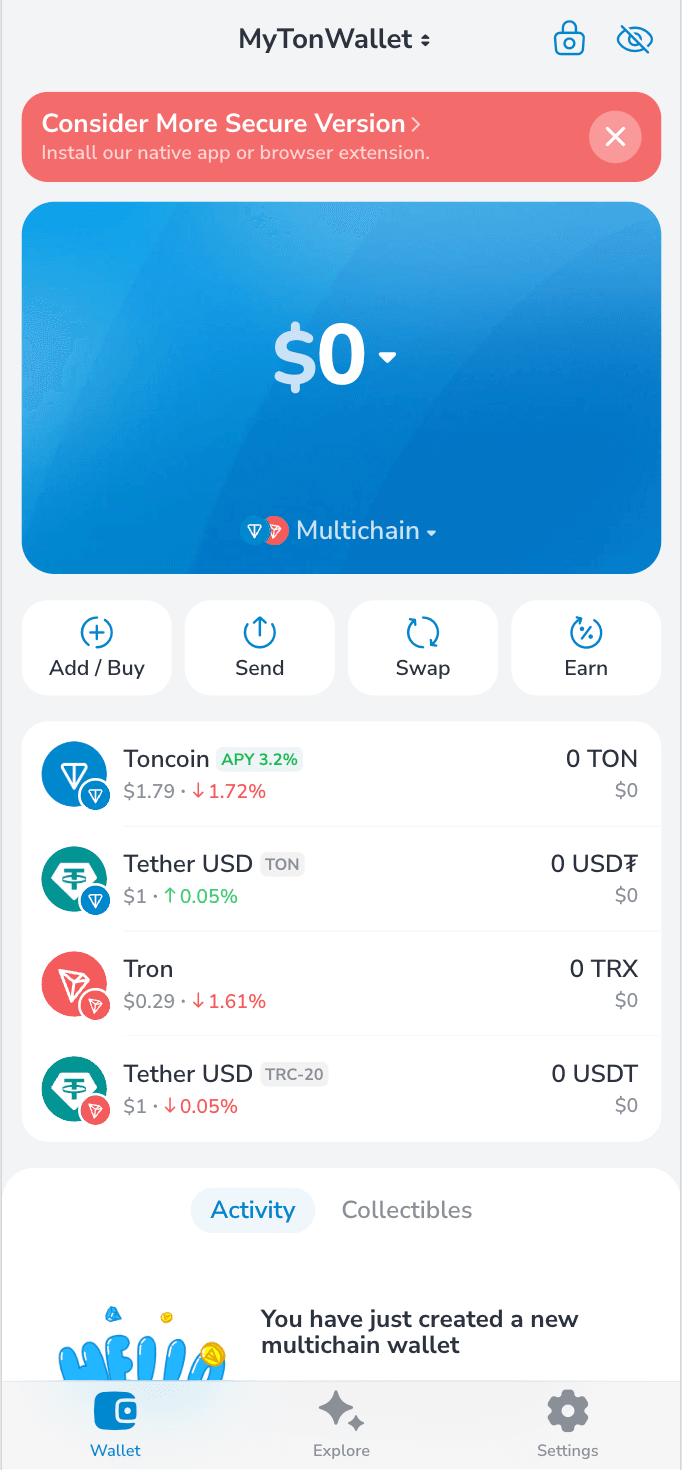The width and height of the screenshot is (682, 1470).
Task: Dismiss the secure version banner
Action: (x=615, y=137)
